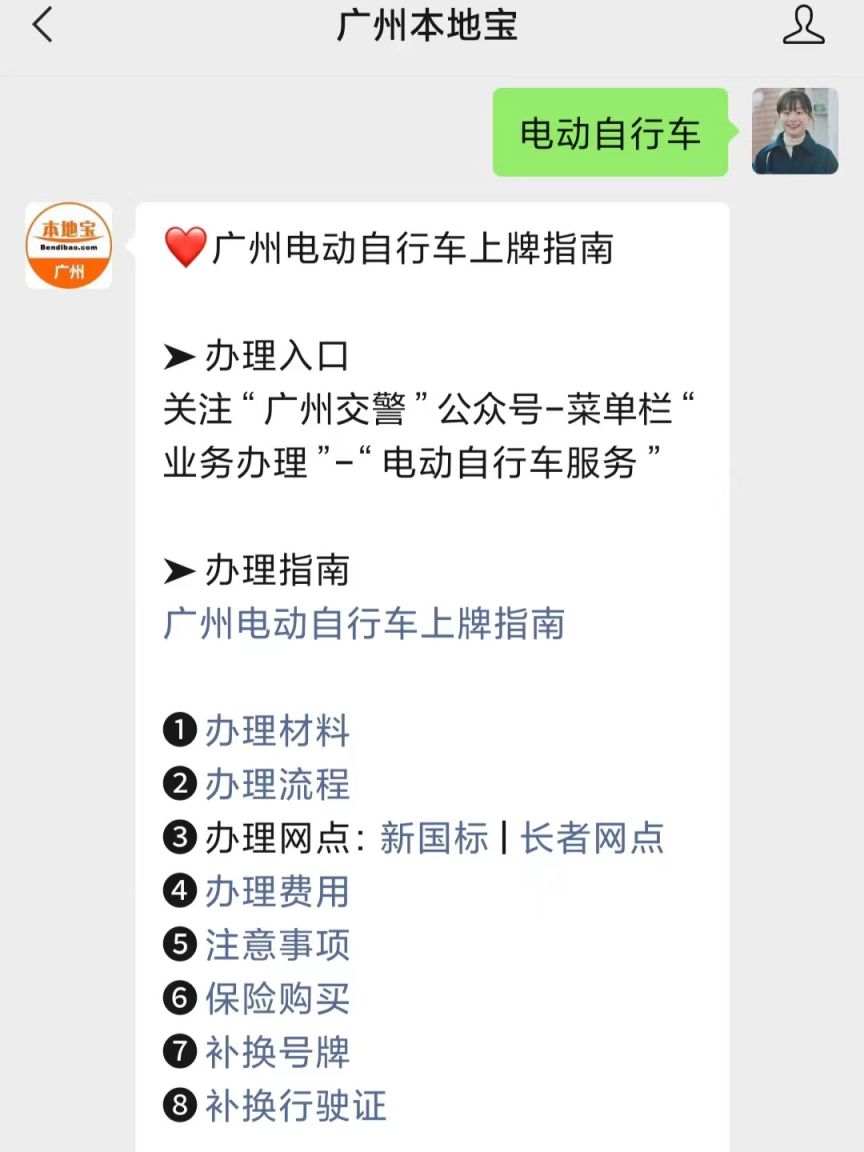Viewport: 864px width, 1152px height.
Task: Open the 办理材料 link
Action: point(277,731)
